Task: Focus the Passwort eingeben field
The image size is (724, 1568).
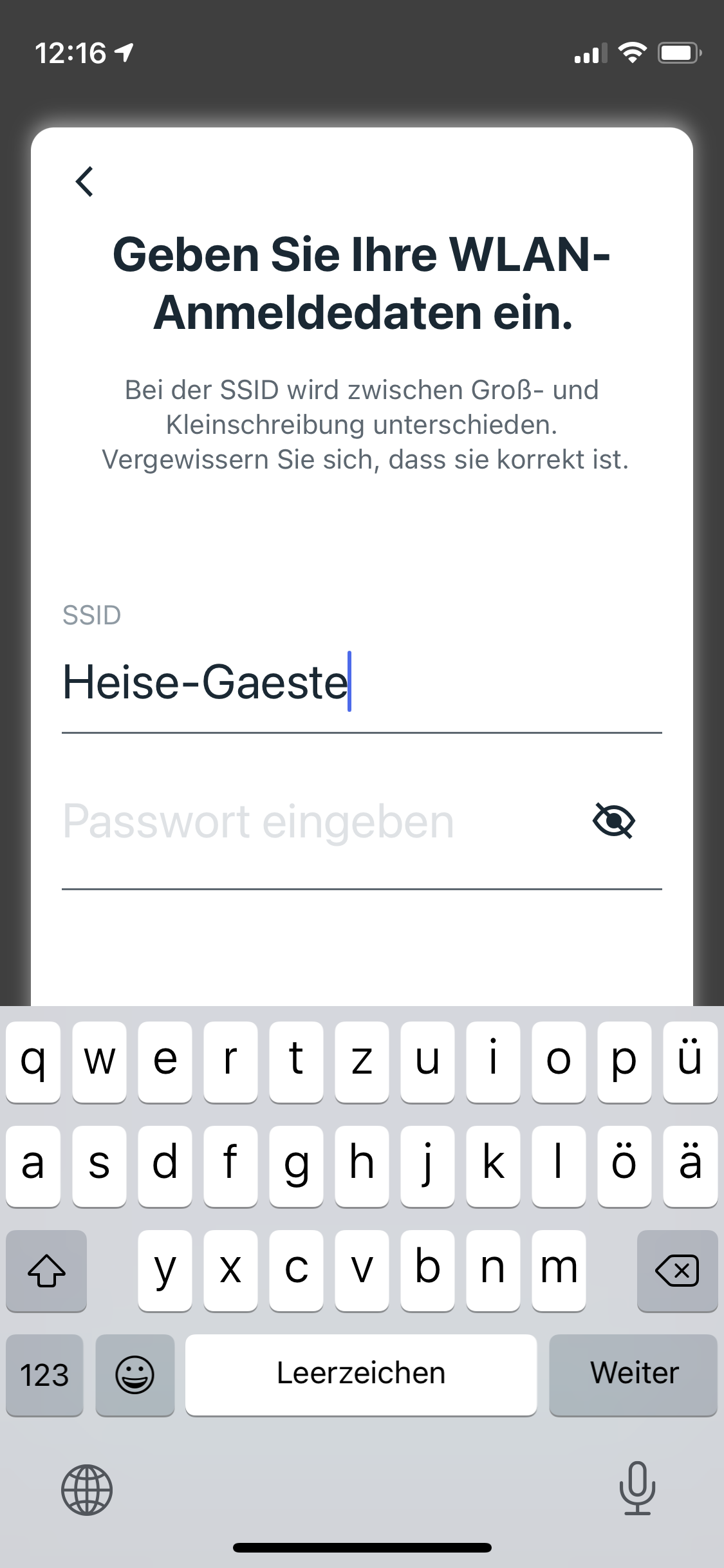Action: coord(309,822)
